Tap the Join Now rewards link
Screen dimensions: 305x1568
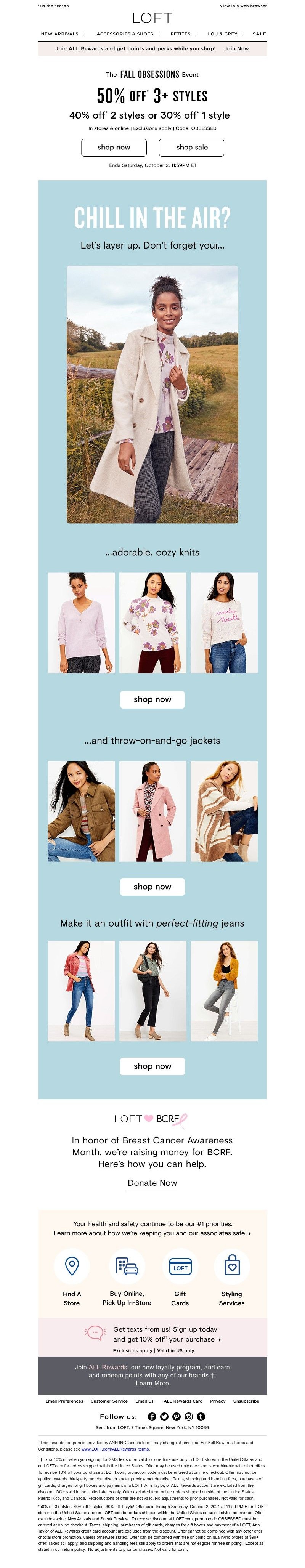[236, 49]
